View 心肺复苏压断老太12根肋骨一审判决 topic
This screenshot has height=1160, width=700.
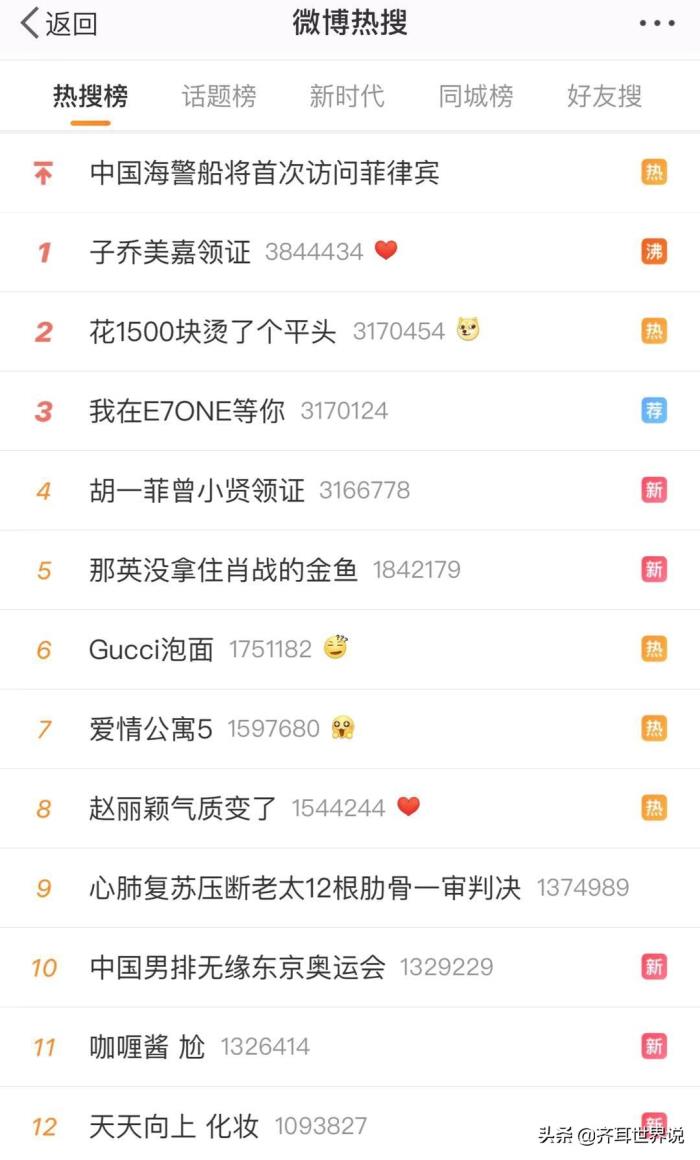305,888
